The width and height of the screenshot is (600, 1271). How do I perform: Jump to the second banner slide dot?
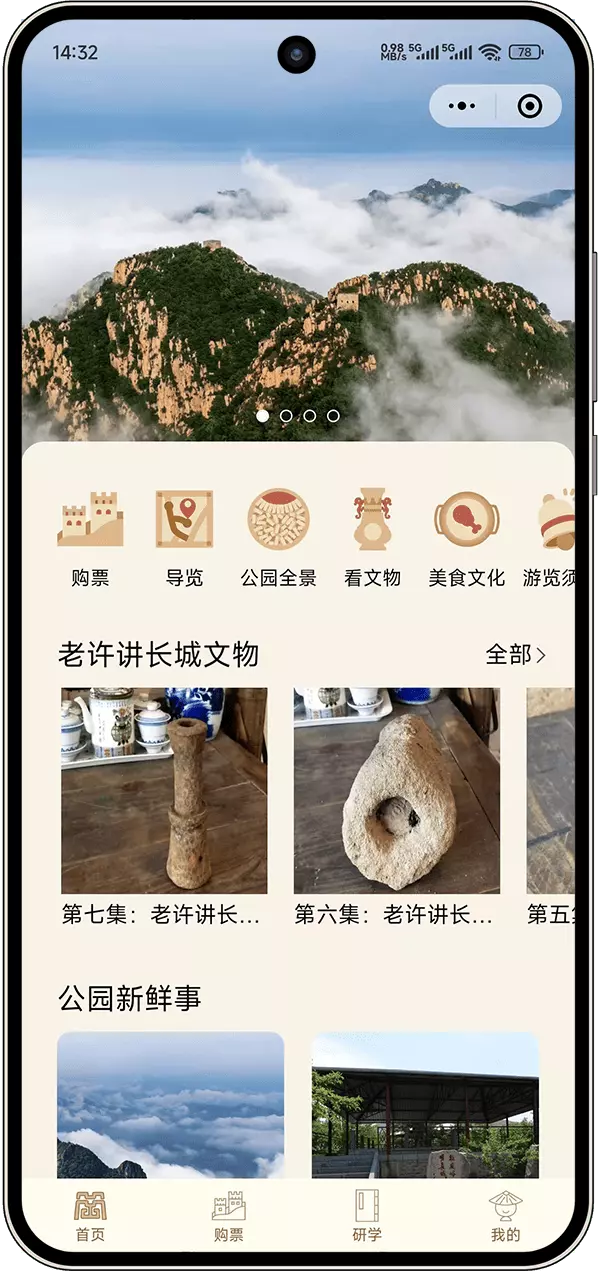tap(286, 416)
